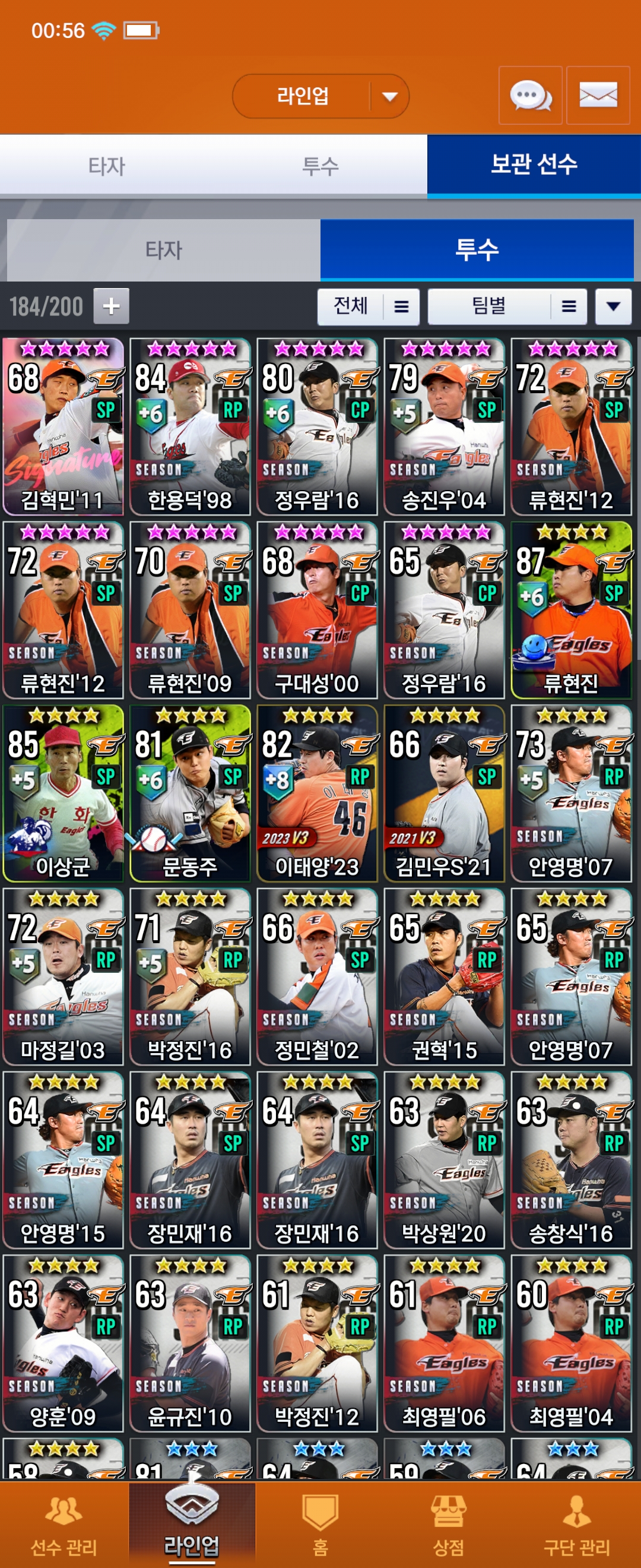
Task: Go to the 홈 tab
Action: pos(320,1525)
